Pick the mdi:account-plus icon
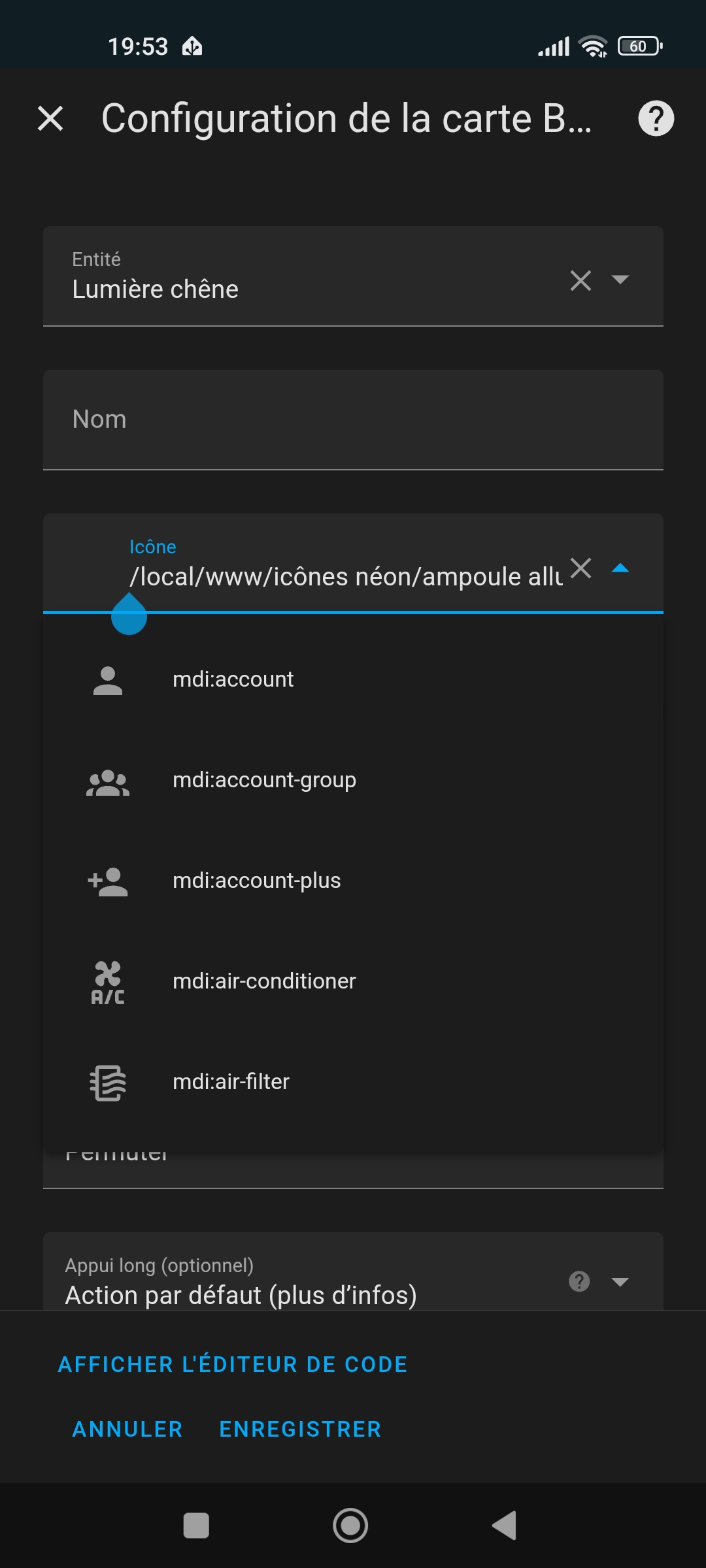This screenshot has width=706, height=1568. click(353, 881)
